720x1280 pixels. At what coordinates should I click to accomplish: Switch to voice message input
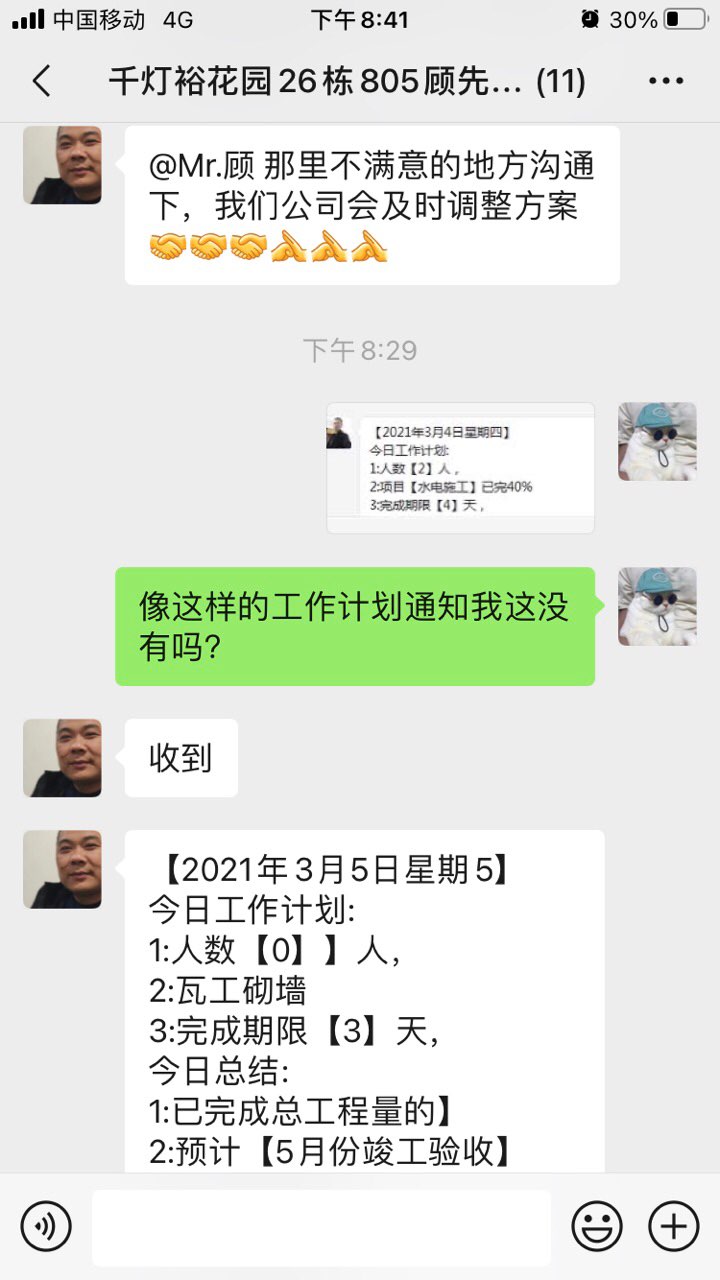[46, 1226]
